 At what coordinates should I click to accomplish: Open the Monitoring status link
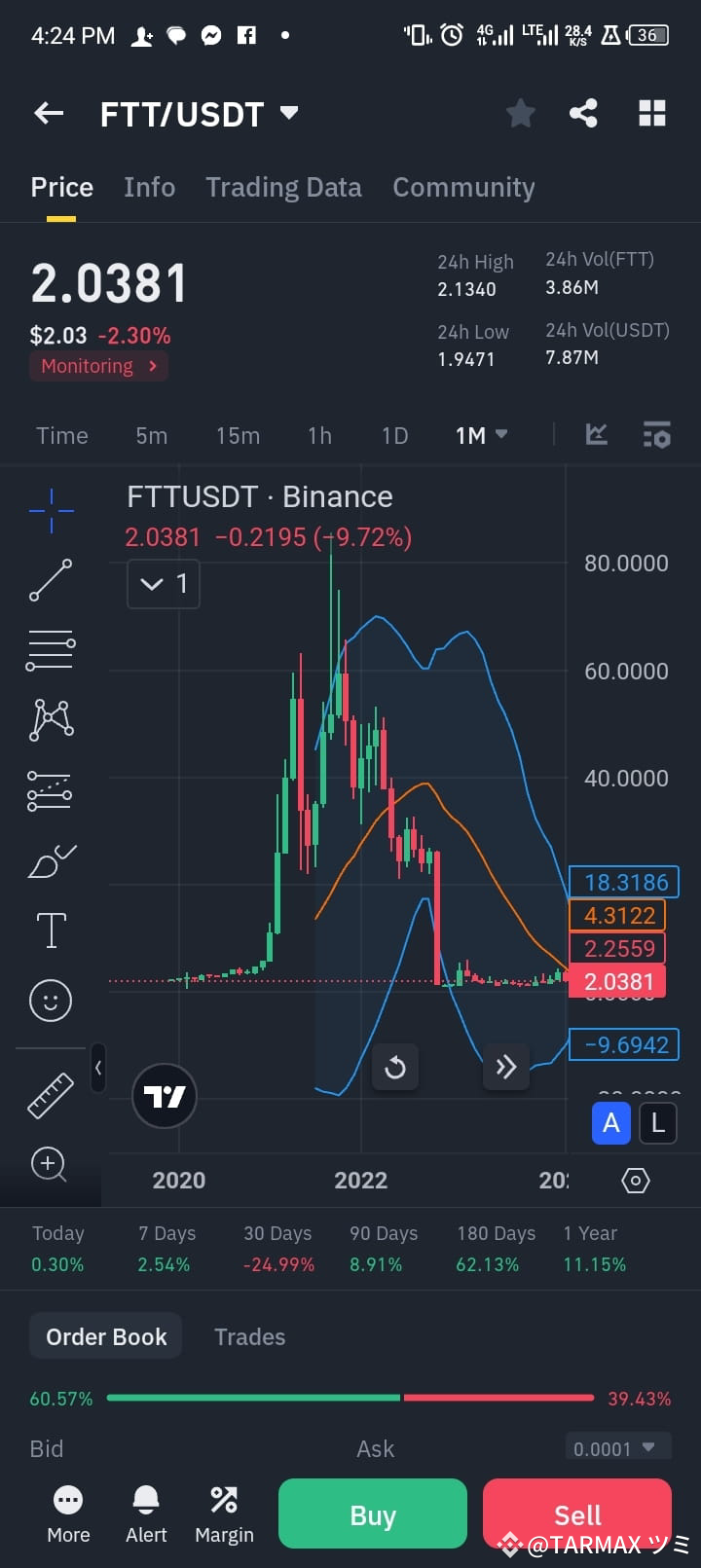tap(97, 366)
